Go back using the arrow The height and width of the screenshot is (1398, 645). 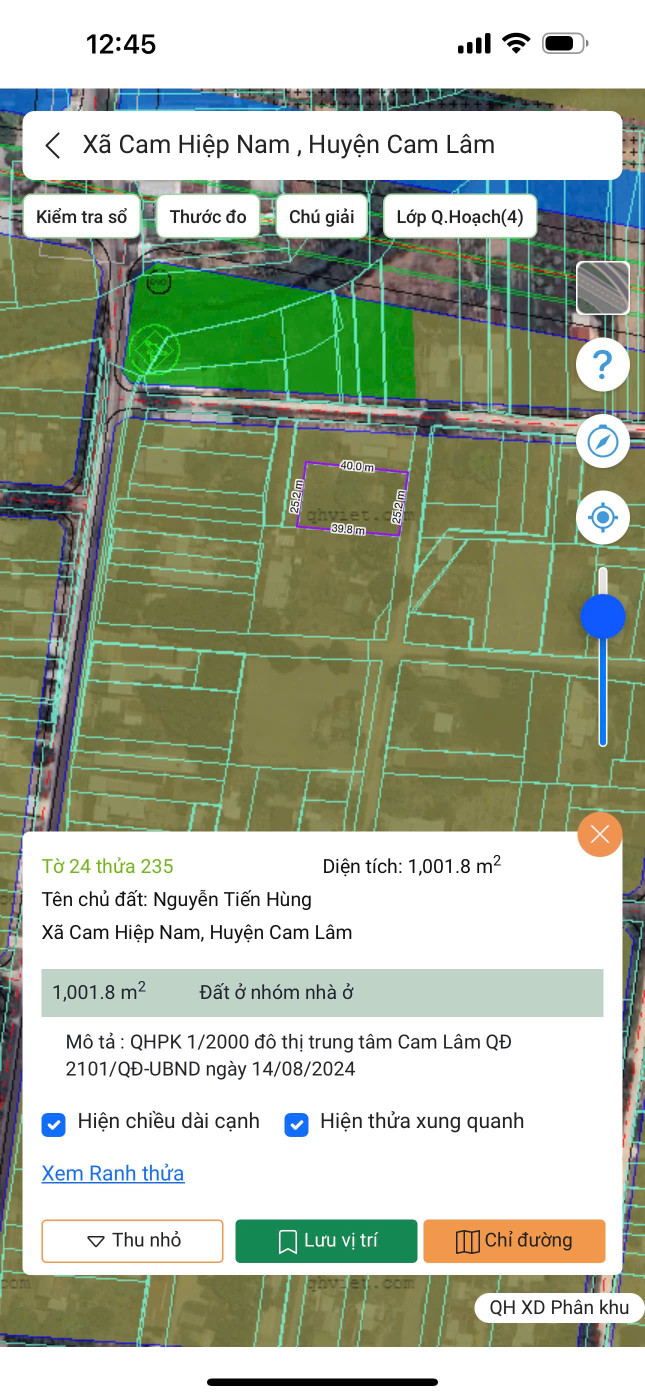click(54, 145)
